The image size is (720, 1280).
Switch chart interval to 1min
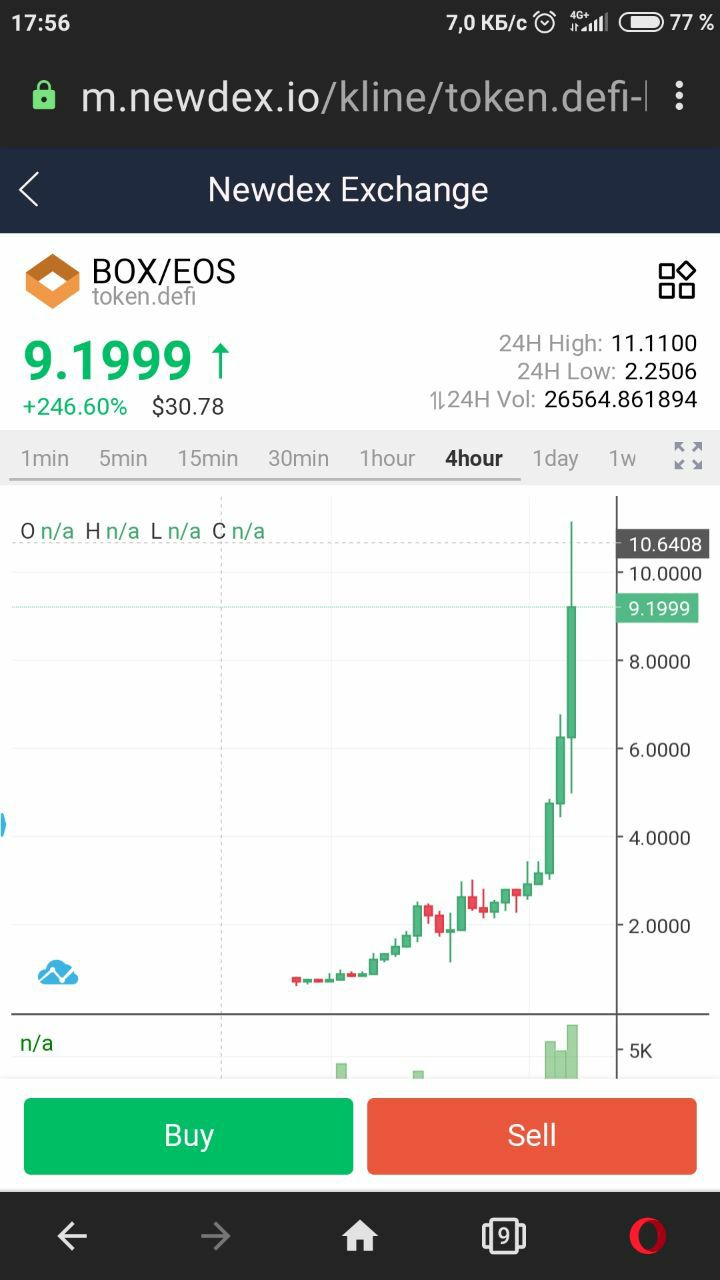click(x=45, y=458)
